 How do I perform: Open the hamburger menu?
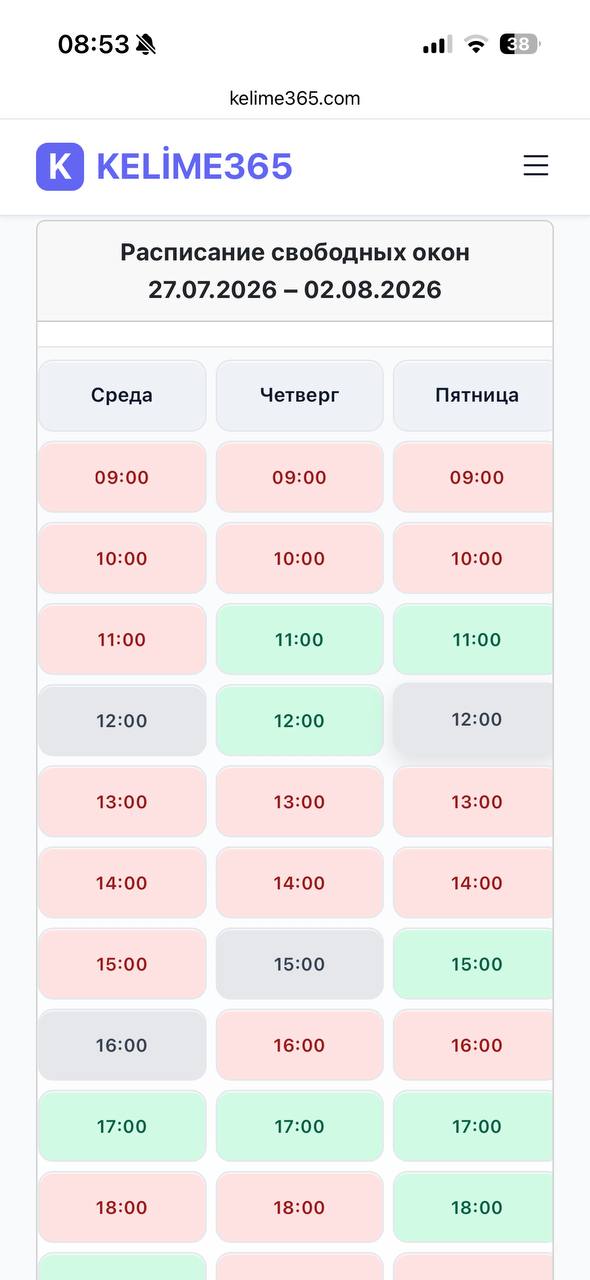tap(536, 166)
